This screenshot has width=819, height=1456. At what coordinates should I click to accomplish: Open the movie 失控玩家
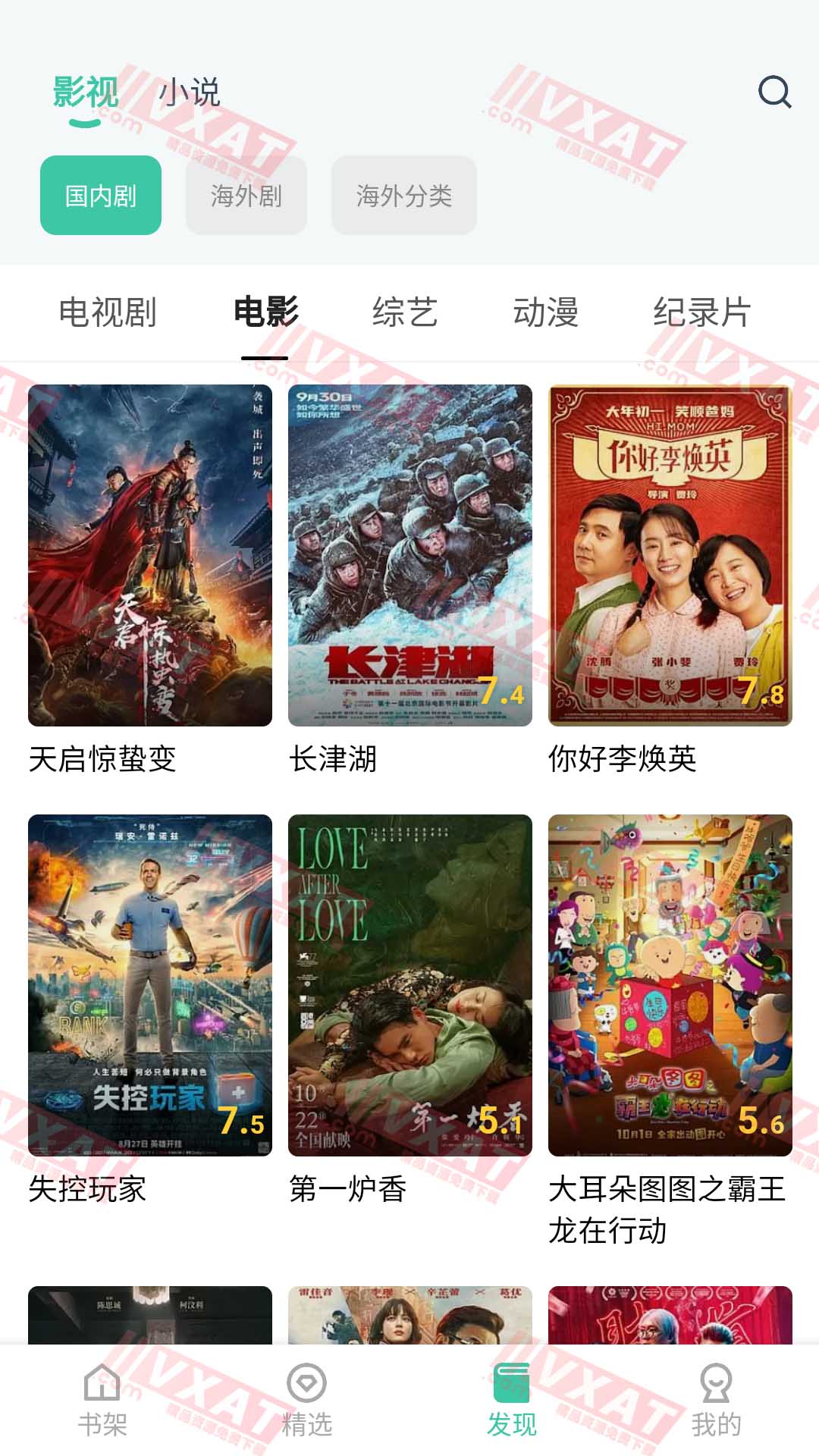point(150,985)
